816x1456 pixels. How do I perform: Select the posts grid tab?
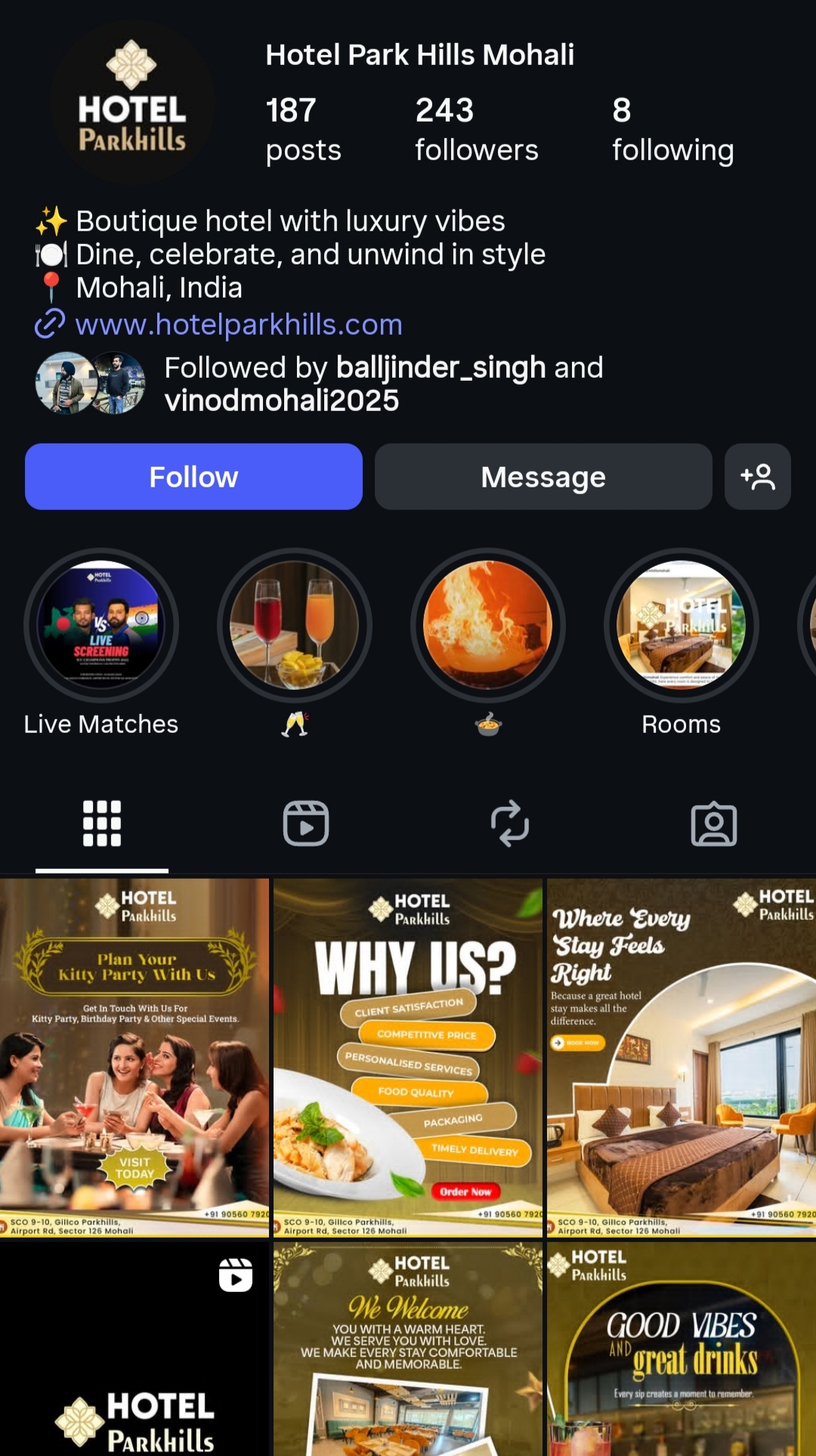[102, 824]
